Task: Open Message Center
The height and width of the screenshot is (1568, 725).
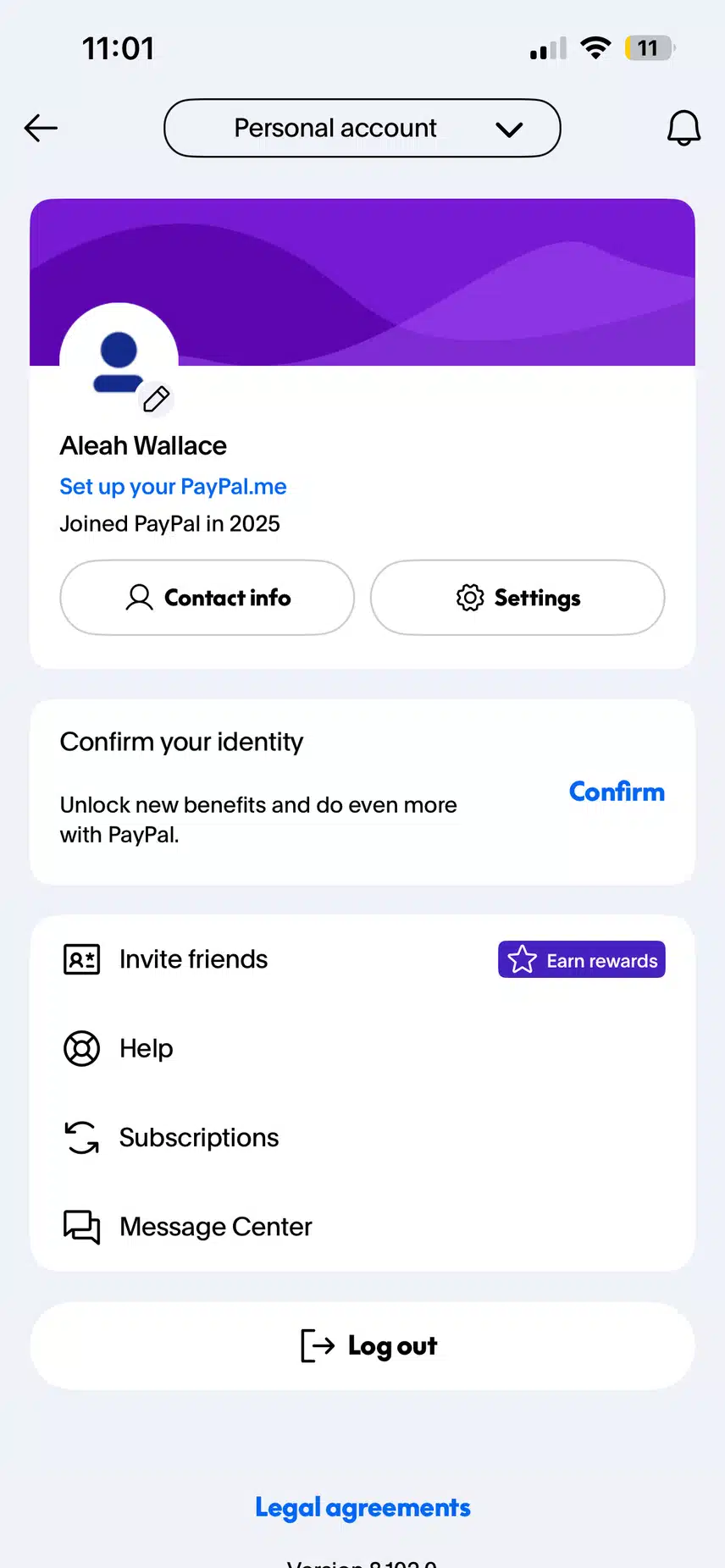Action: (215, 1227)
